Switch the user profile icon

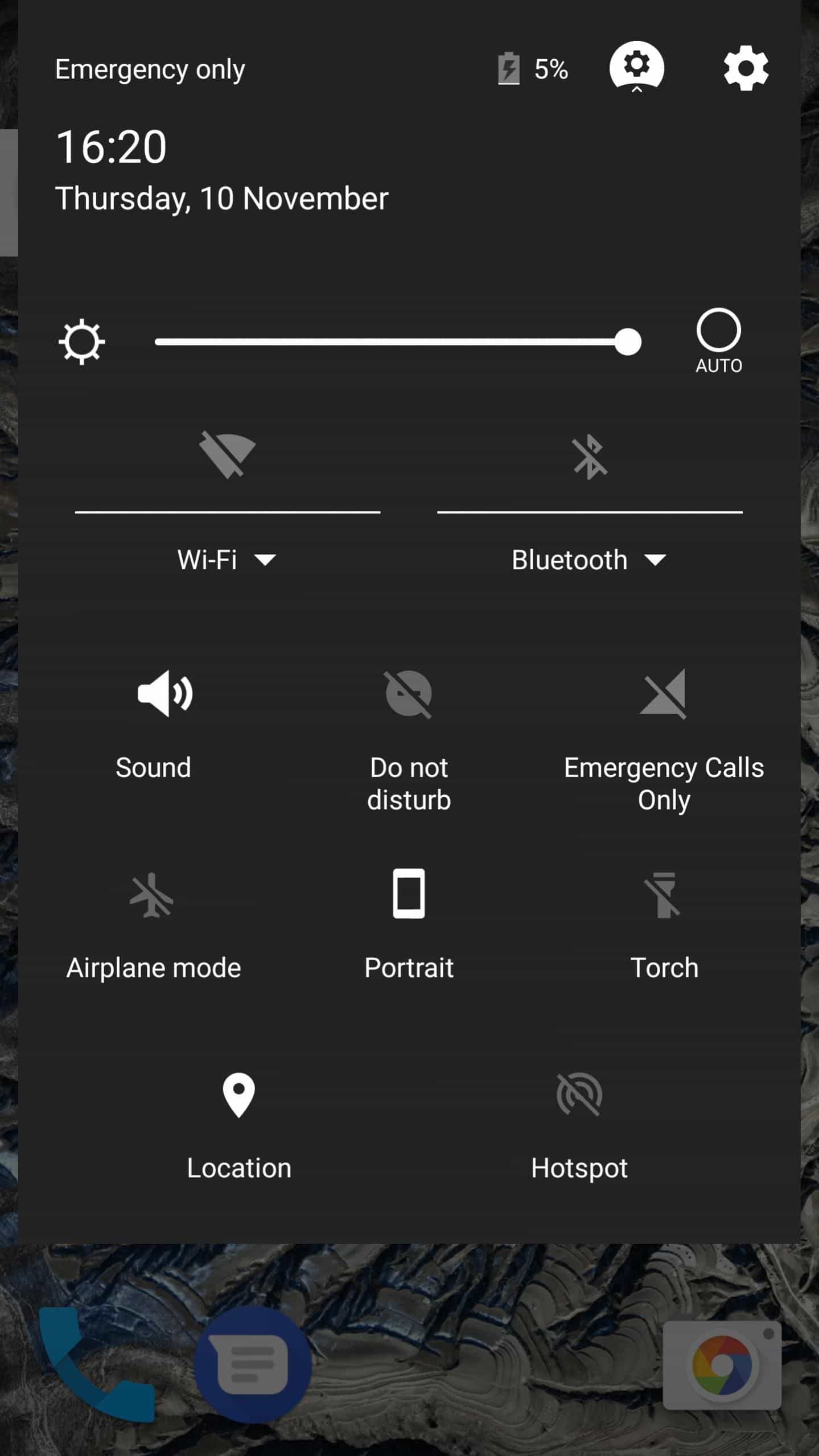click(636, 67)
